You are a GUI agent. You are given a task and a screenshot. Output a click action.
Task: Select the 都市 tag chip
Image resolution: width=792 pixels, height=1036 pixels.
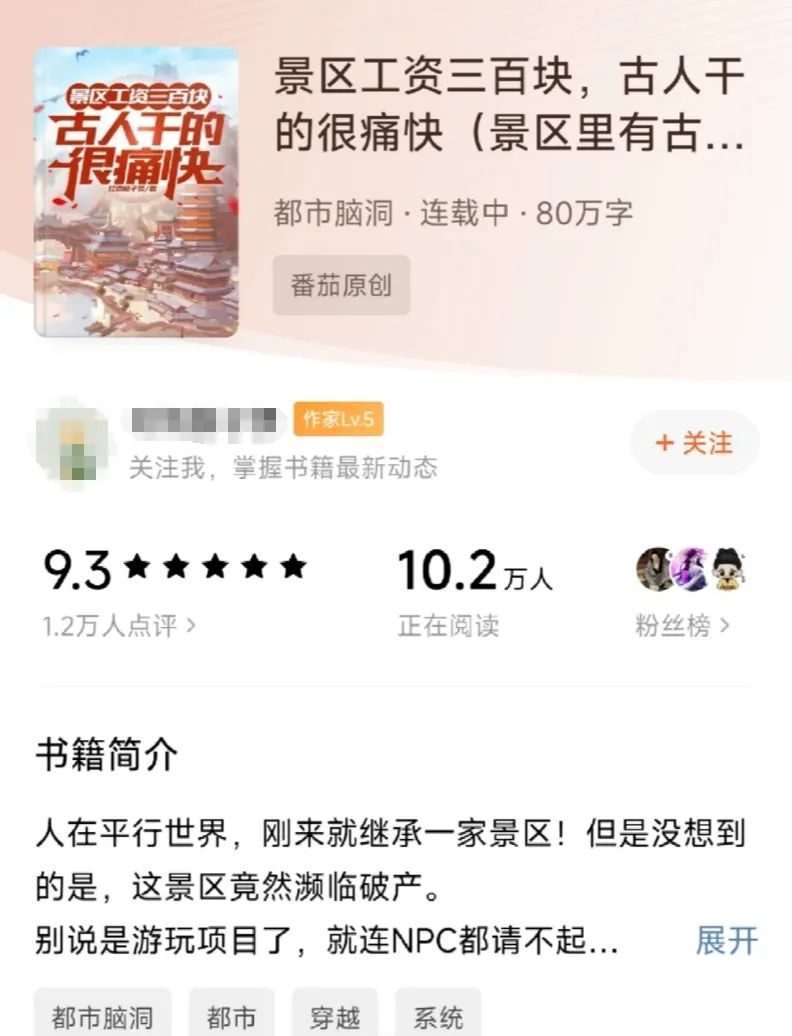(231, 1016)
